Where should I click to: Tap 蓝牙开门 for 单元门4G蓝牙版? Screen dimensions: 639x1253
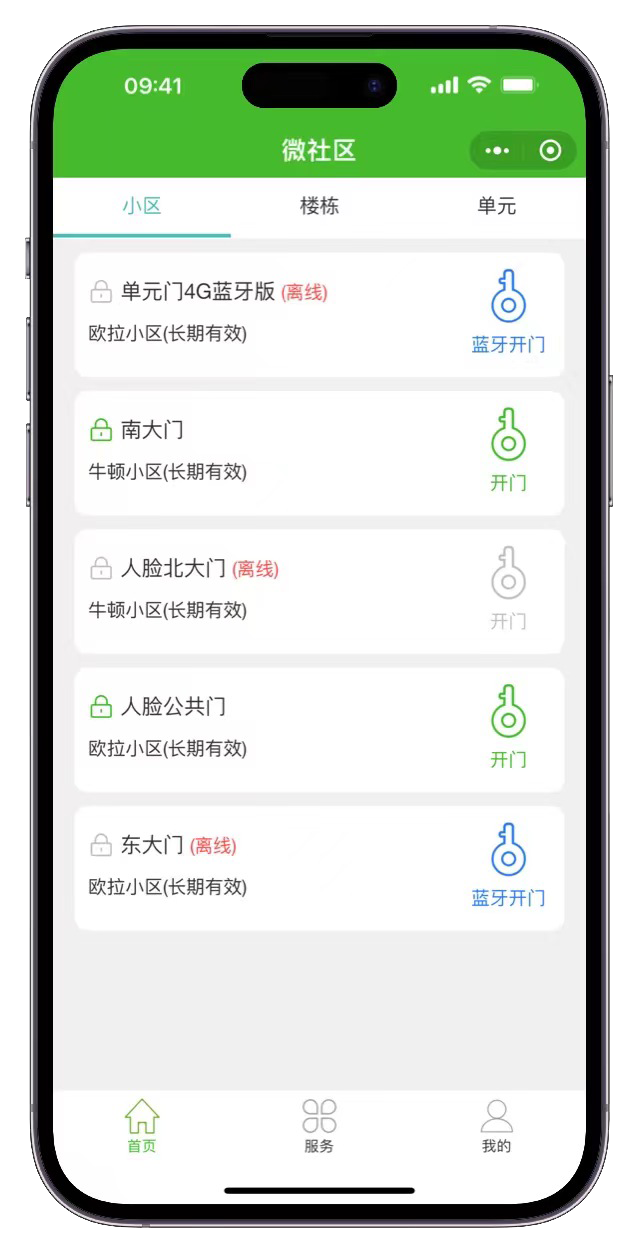click(x=508, y=312)
